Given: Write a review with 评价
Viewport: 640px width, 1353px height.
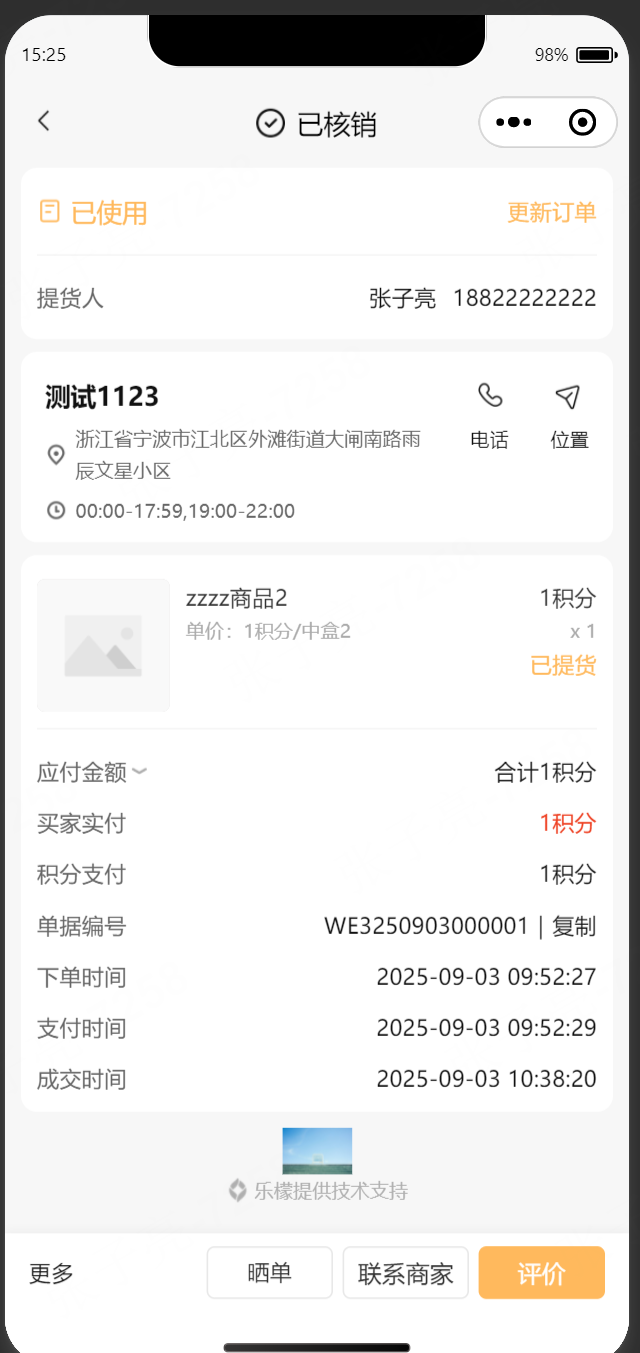Looking at the screenshot, I should (541, 1273).
